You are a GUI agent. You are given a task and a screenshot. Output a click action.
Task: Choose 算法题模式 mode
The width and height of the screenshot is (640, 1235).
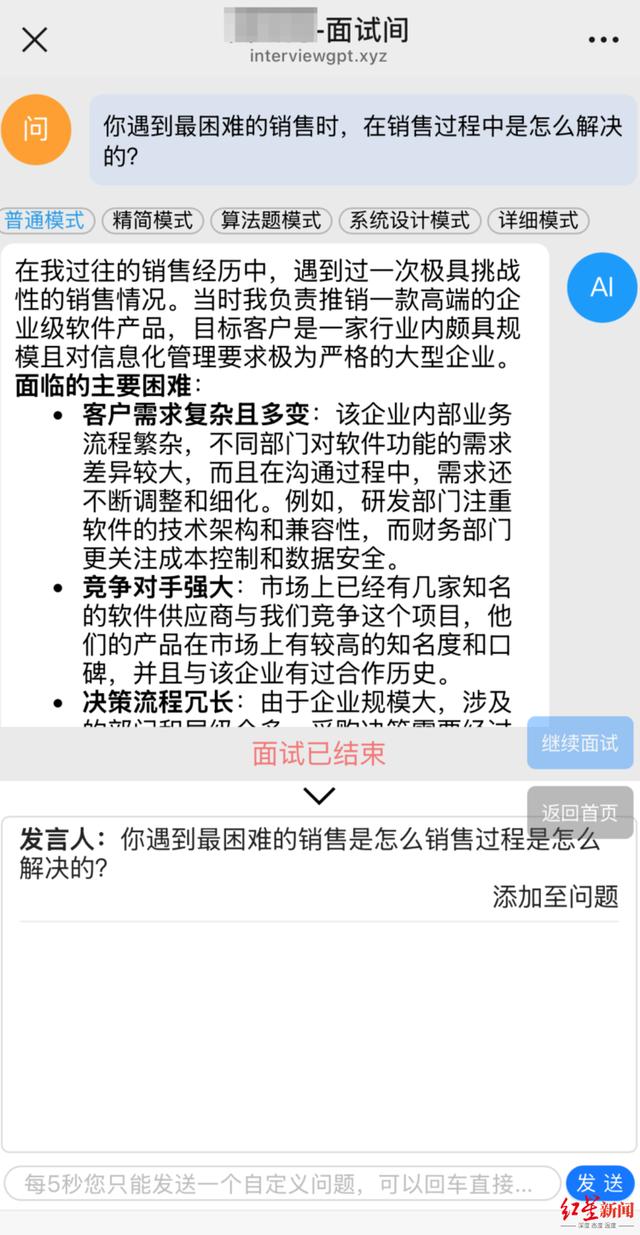271,220
